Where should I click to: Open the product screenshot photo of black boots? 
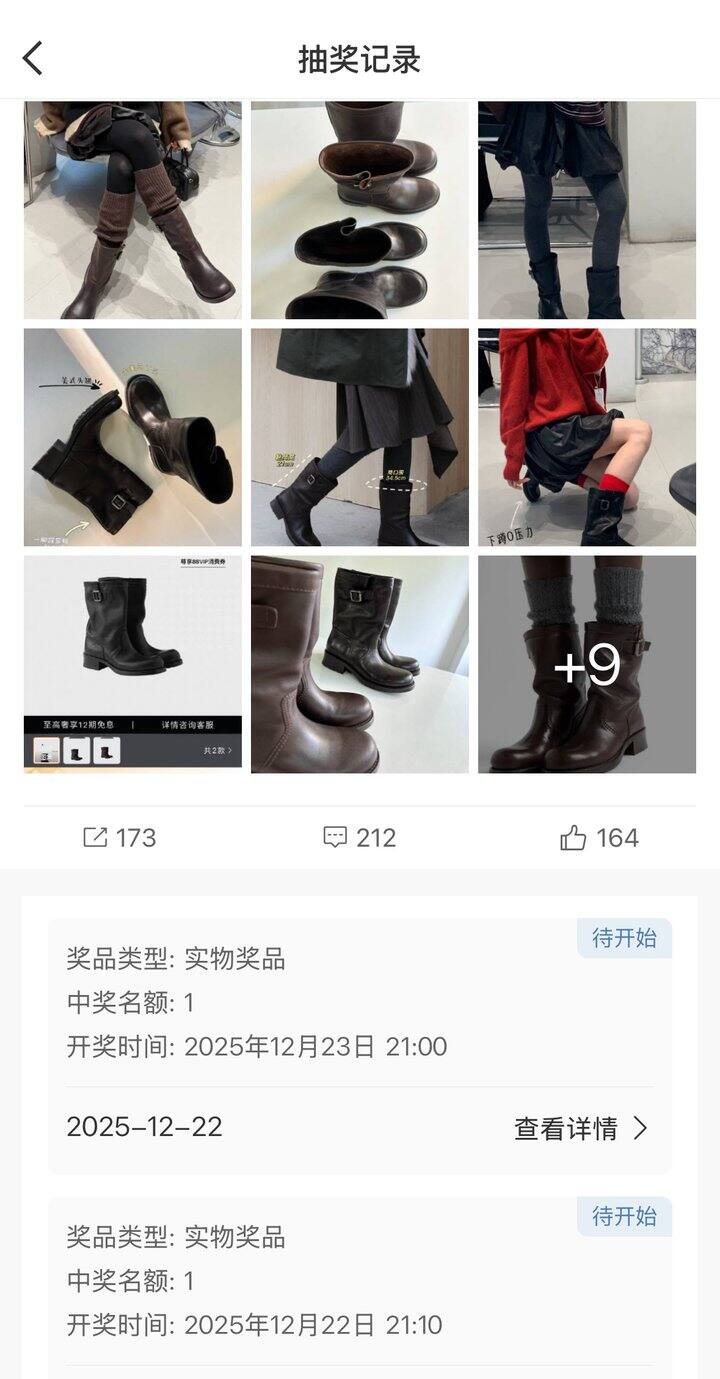[133, 664]
